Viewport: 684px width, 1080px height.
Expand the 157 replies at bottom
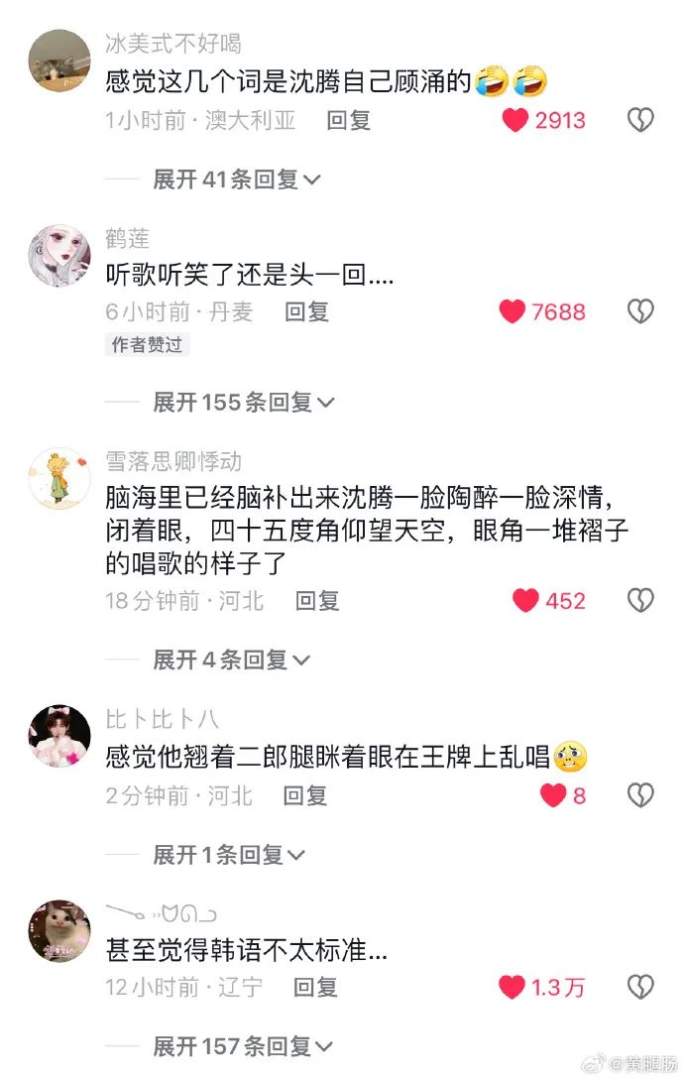[243, 1047]
